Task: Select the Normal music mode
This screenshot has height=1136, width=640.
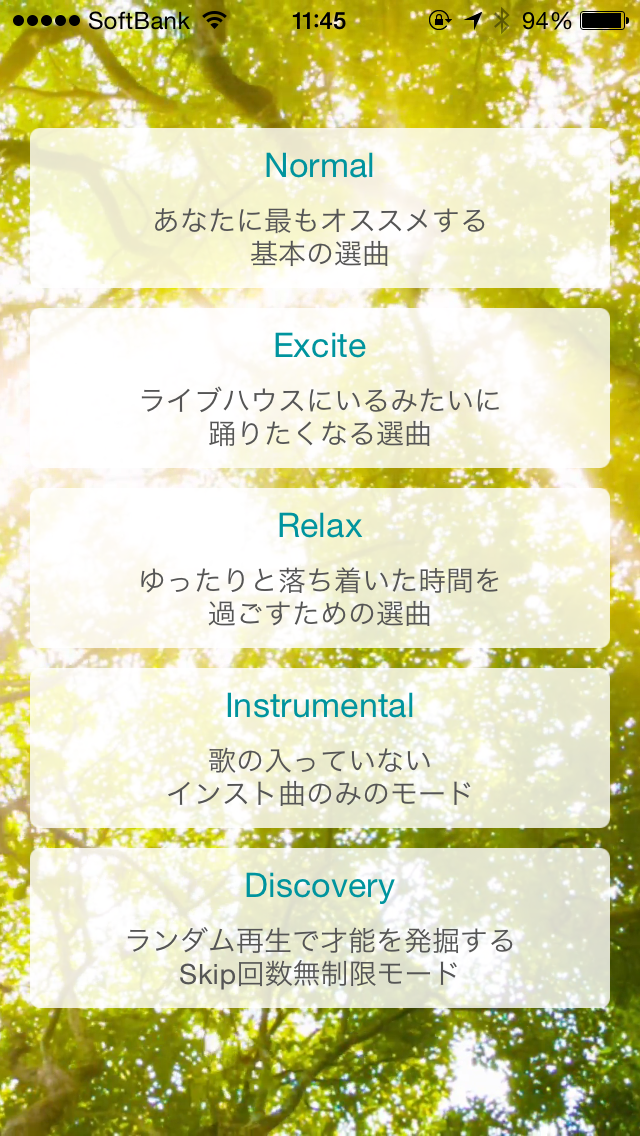Action: point(320,208)
